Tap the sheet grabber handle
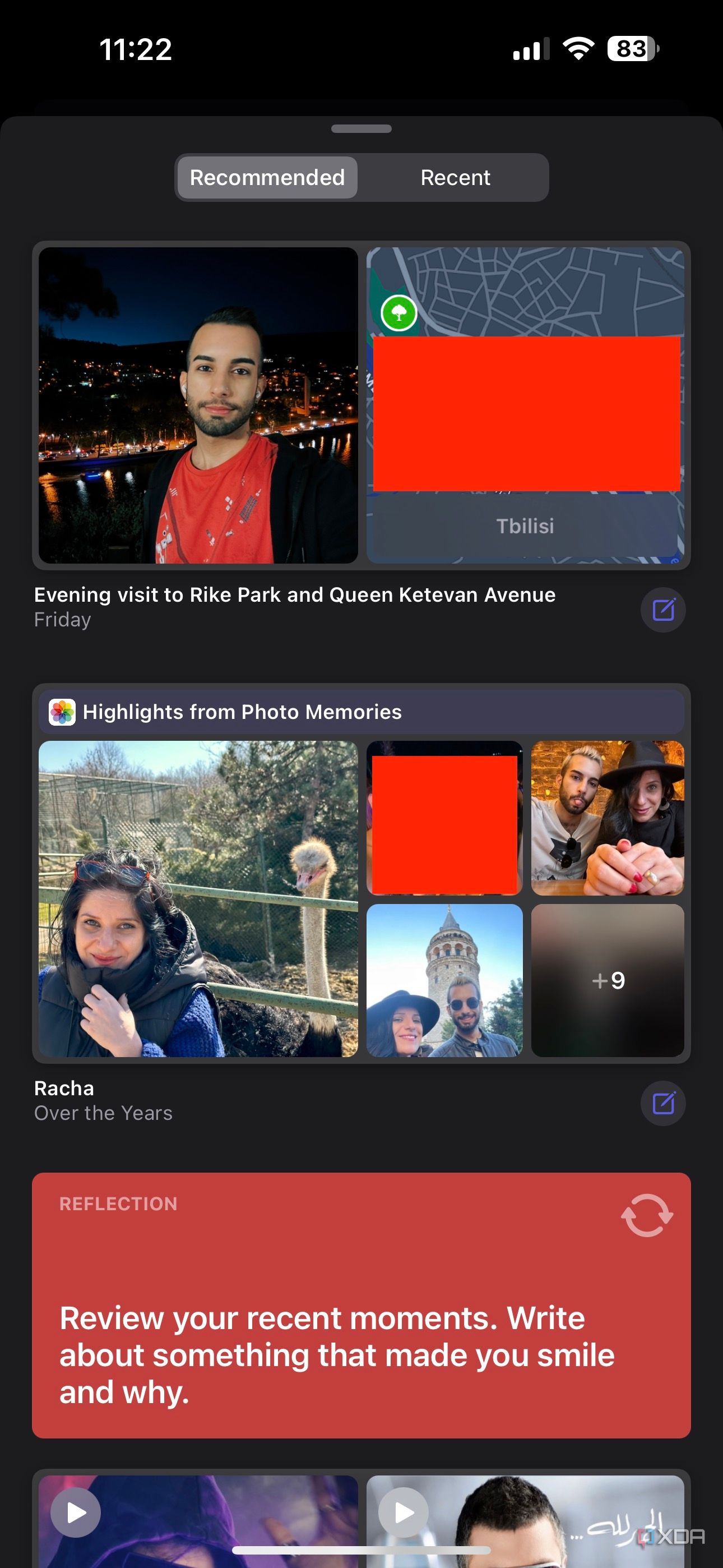 pyautogui.click(x=361, y=128)
